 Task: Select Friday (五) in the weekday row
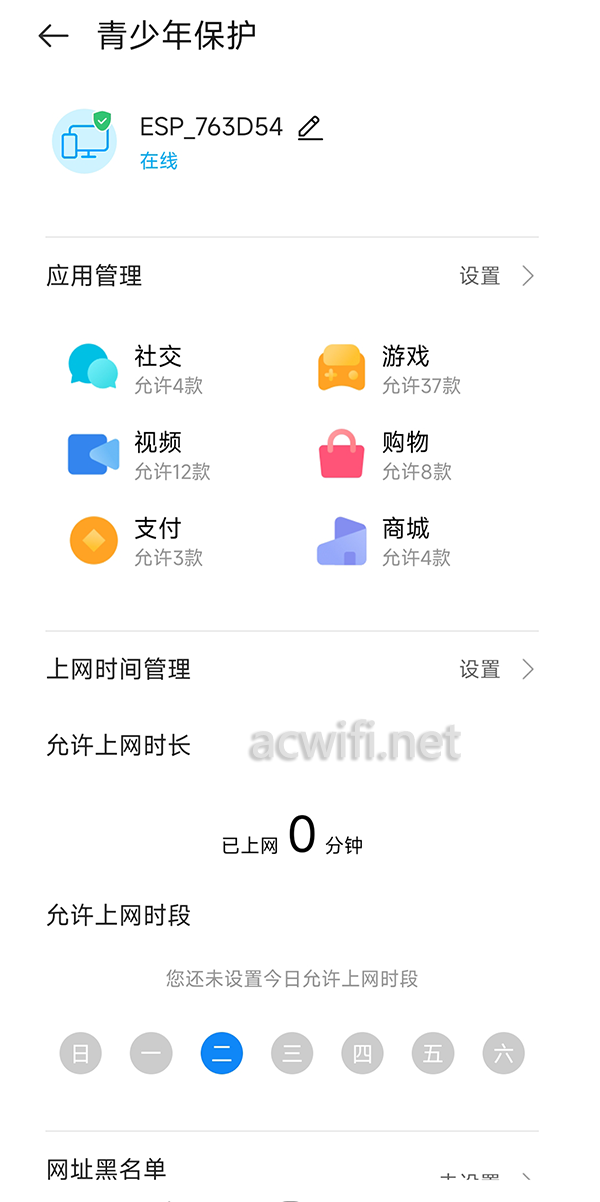pos(433,1053)
